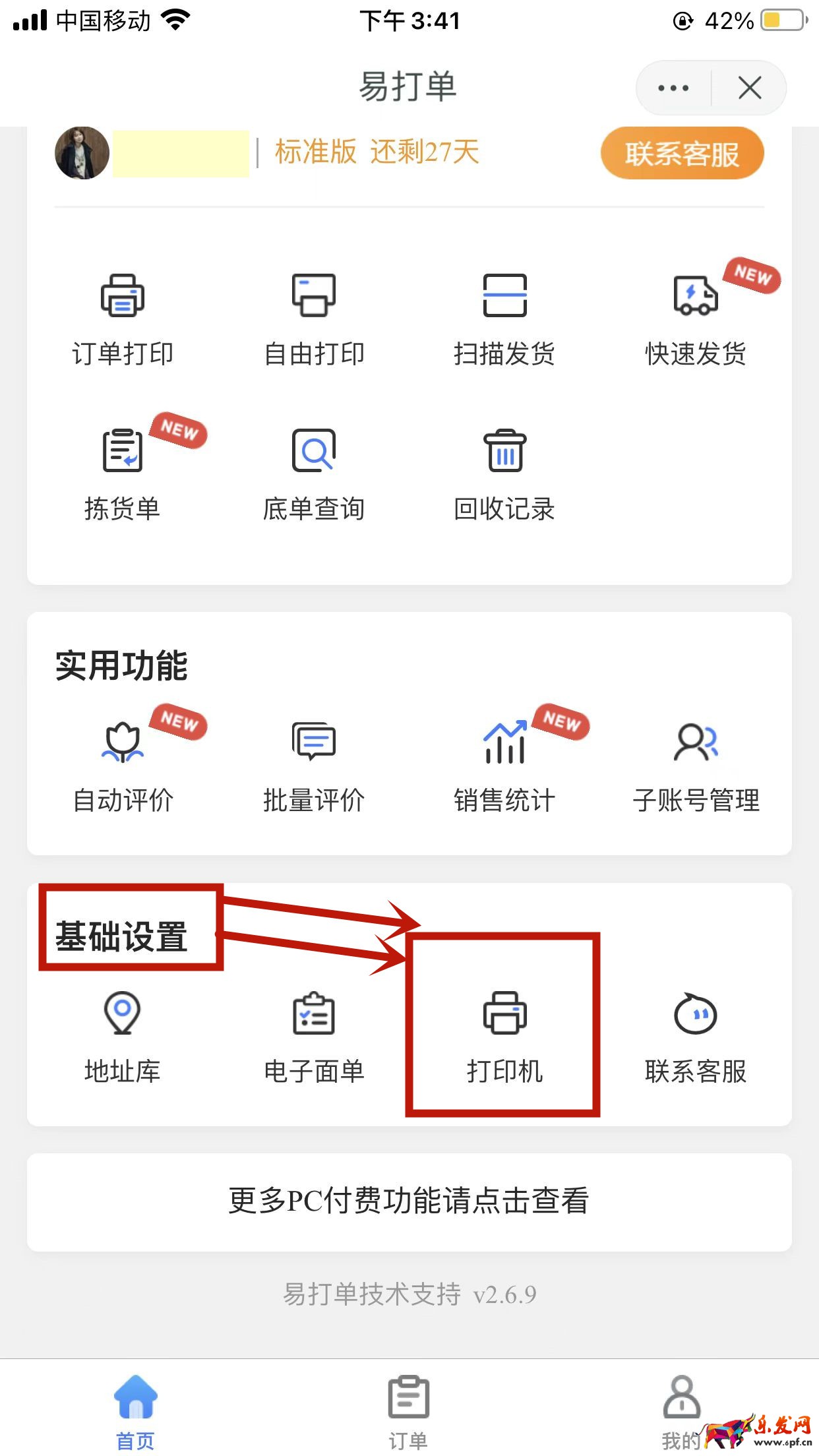Image resolution: width=819 pixels, height=1456 pixels.
Task: Open 自动评价
Action: pyautogui.click(x=123, y=766)
